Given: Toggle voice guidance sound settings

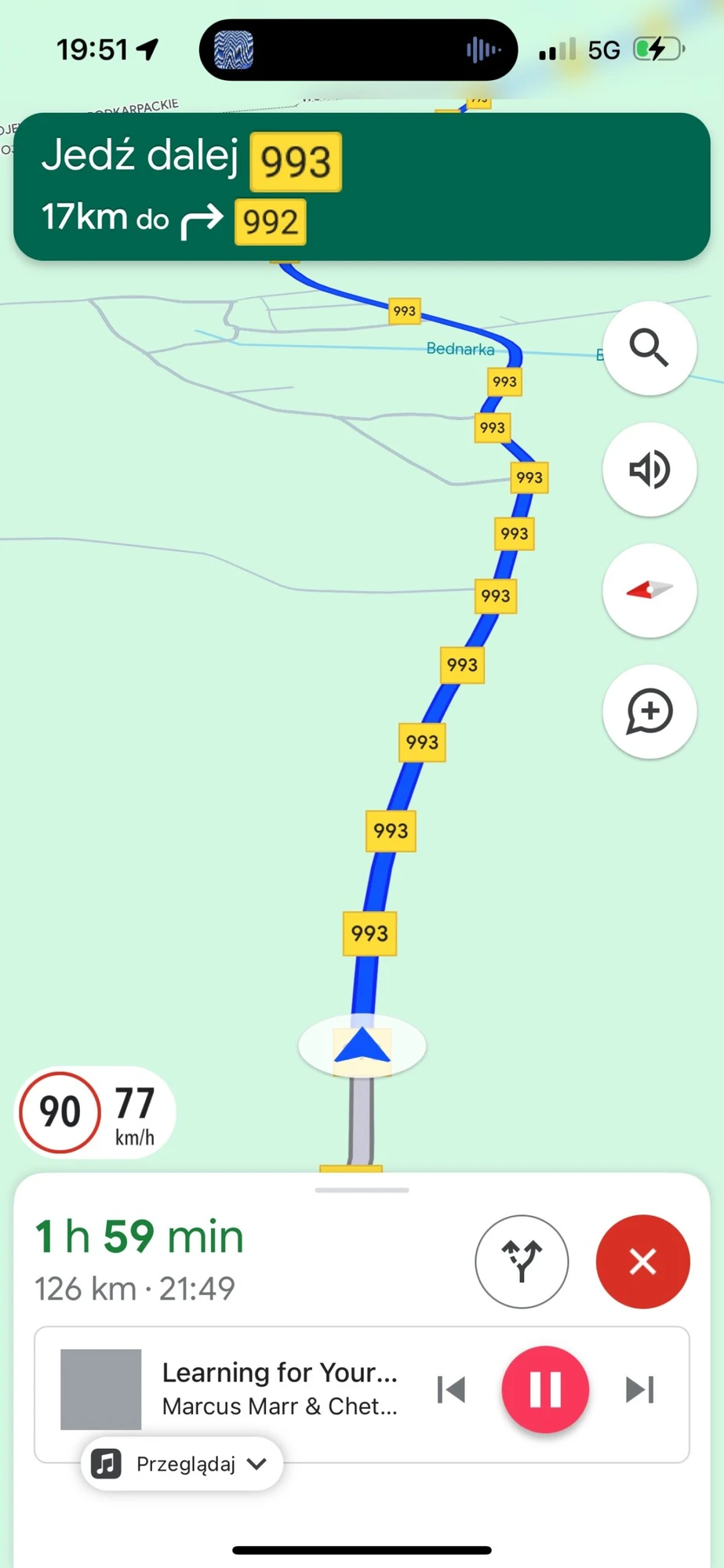Looking at the screenshot, I should click(649, 470).
